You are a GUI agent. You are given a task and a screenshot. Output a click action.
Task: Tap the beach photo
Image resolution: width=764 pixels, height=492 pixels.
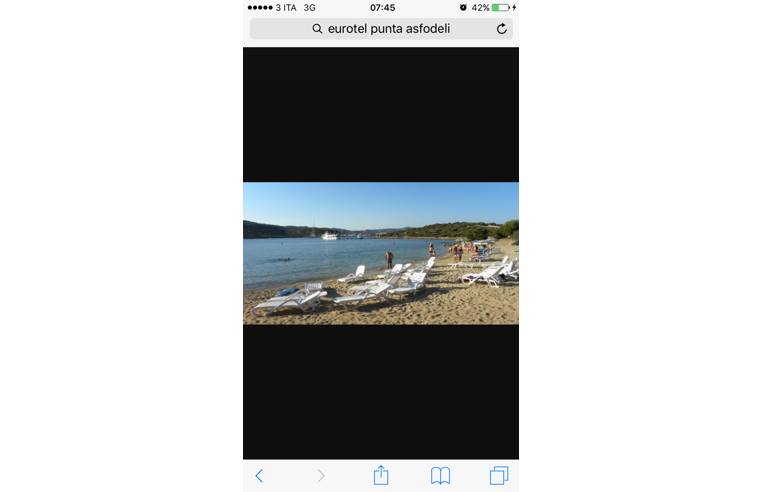tap(380, 253)
